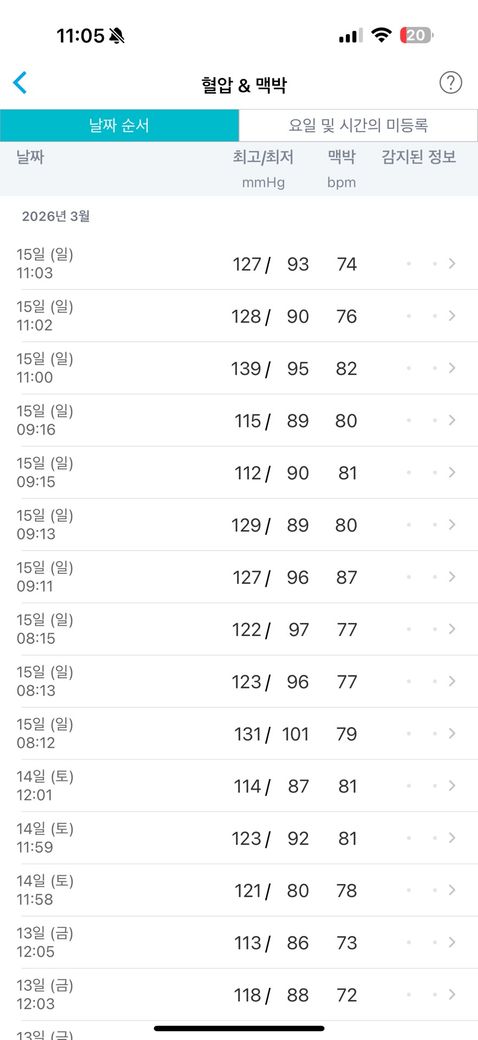
Task: Open the 15일 09:11 reading 127/96
Action: tap(239, 578)
